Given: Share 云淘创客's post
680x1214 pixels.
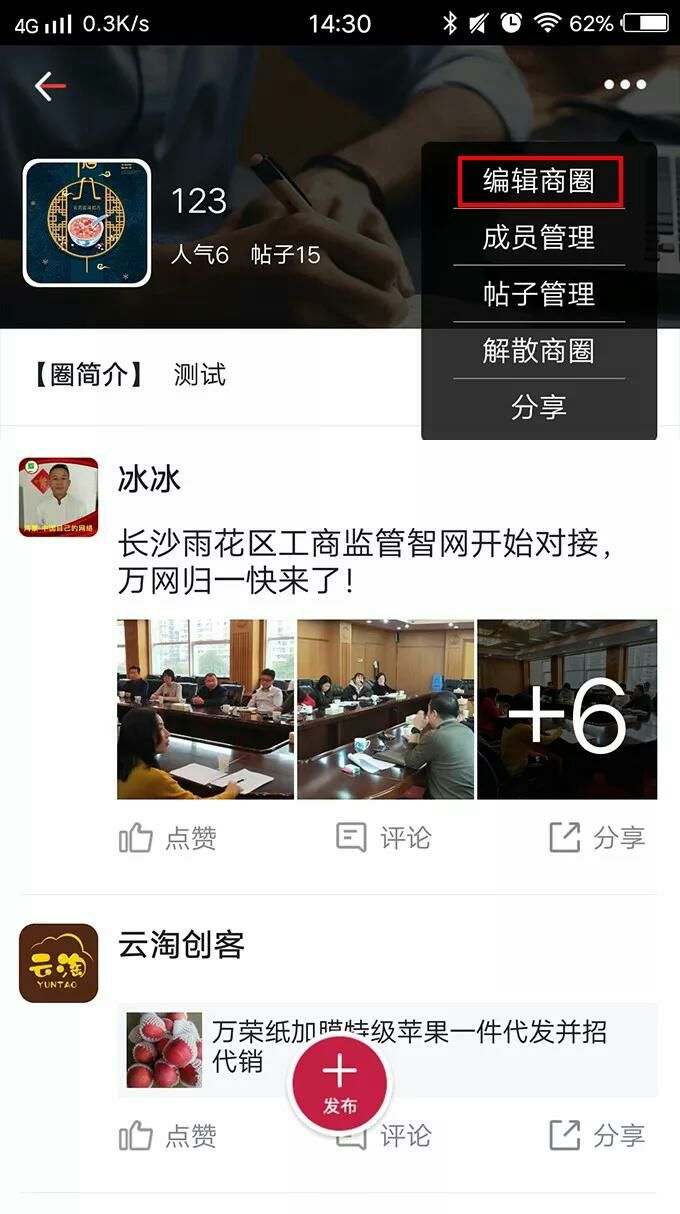Looking at the screenshot, I should [x=598, y=1136].
